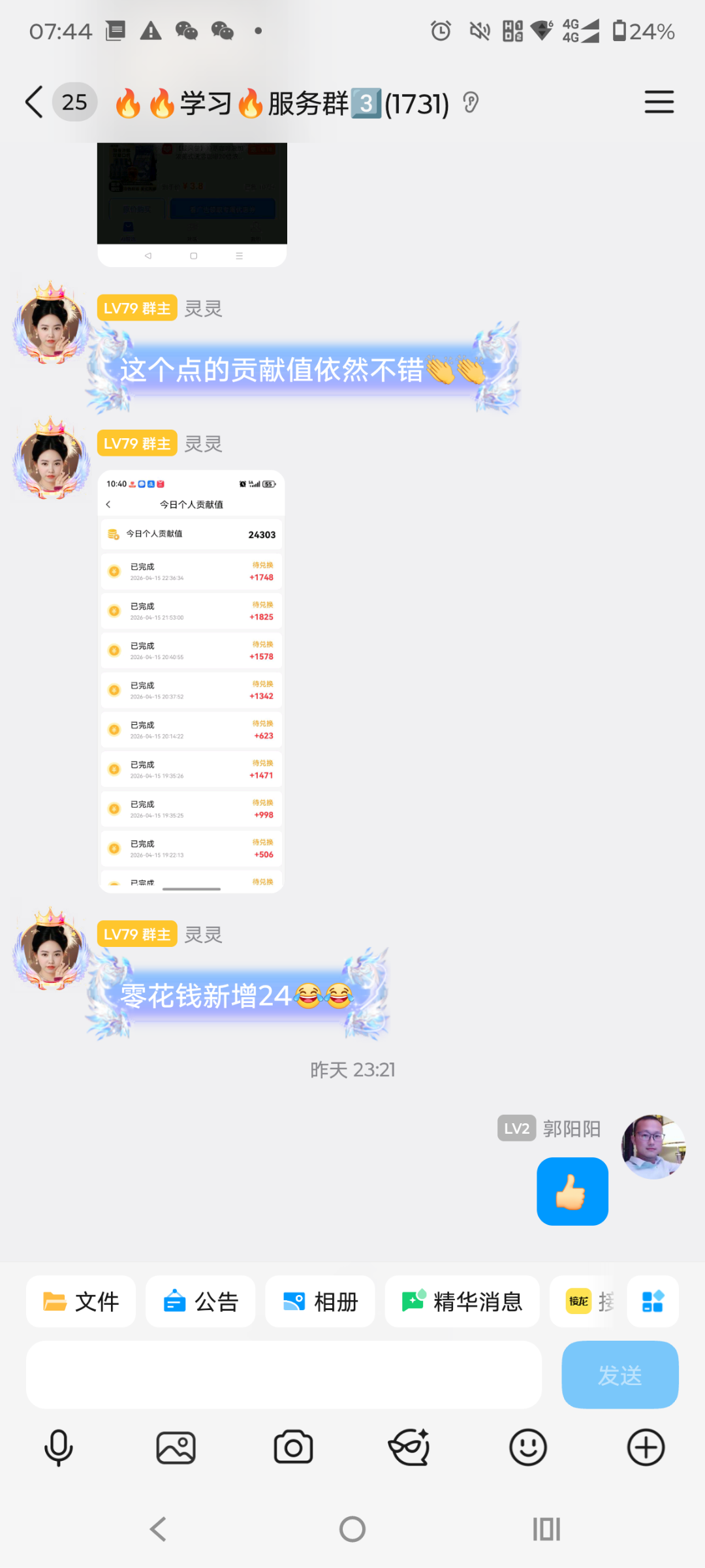Open group settings via hamburger menu icon

(658, 103)
